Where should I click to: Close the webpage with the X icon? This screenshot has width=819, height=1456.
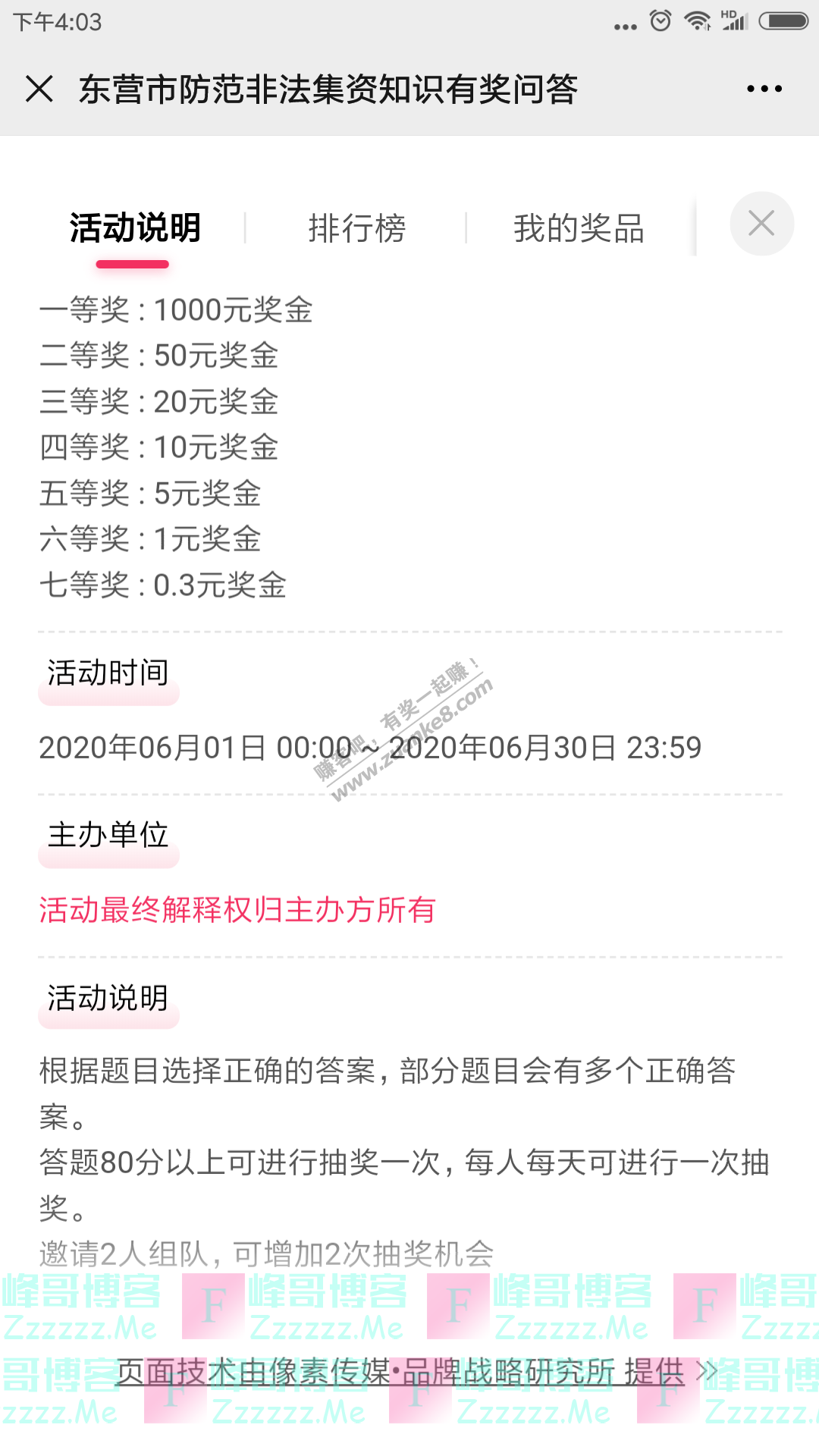39,87
